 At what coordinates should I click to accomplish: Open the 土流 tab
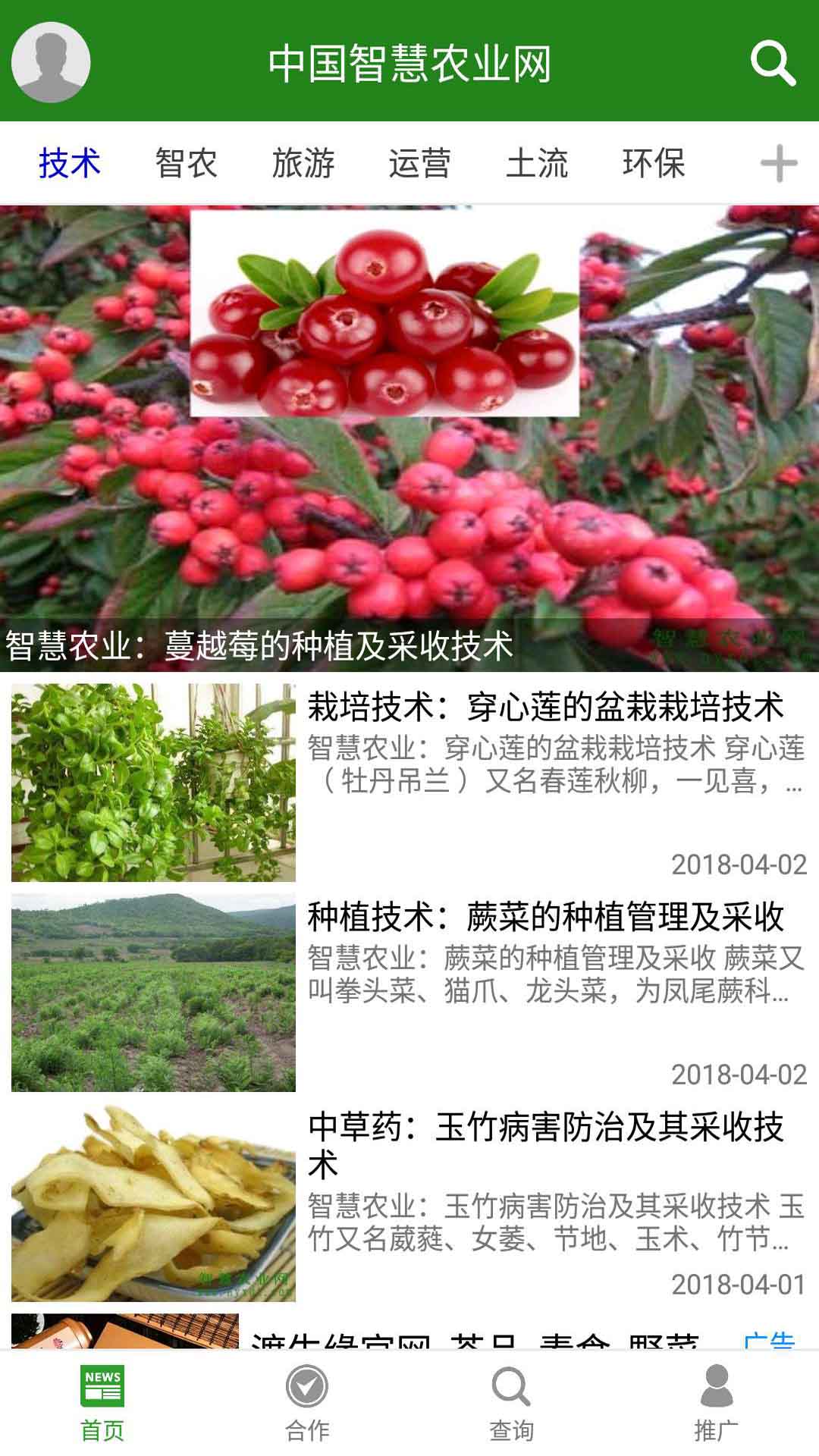click(x=537, y=163)
